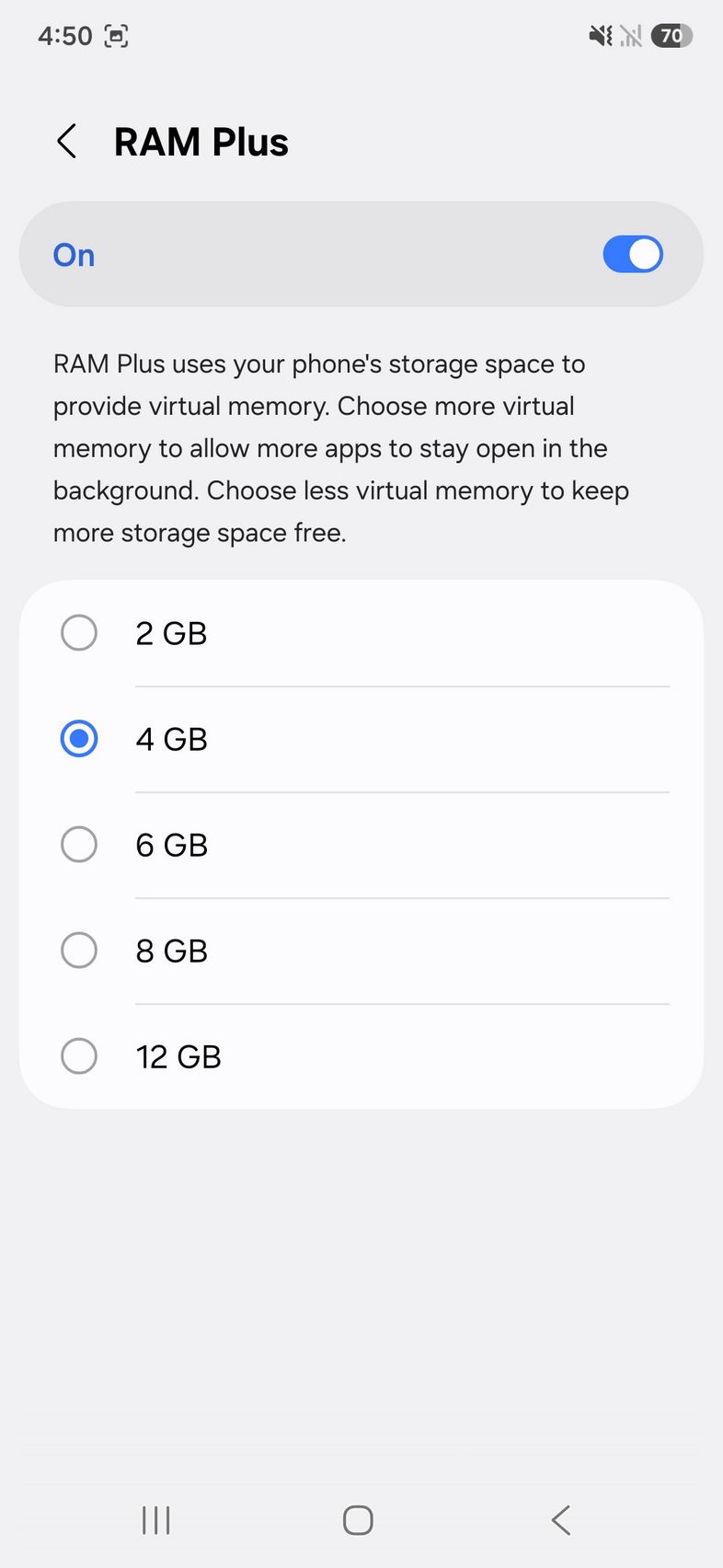The height and width of the screenshot is (1568, 723).
Task: Tap the system home button
Action: (358, 1520)
